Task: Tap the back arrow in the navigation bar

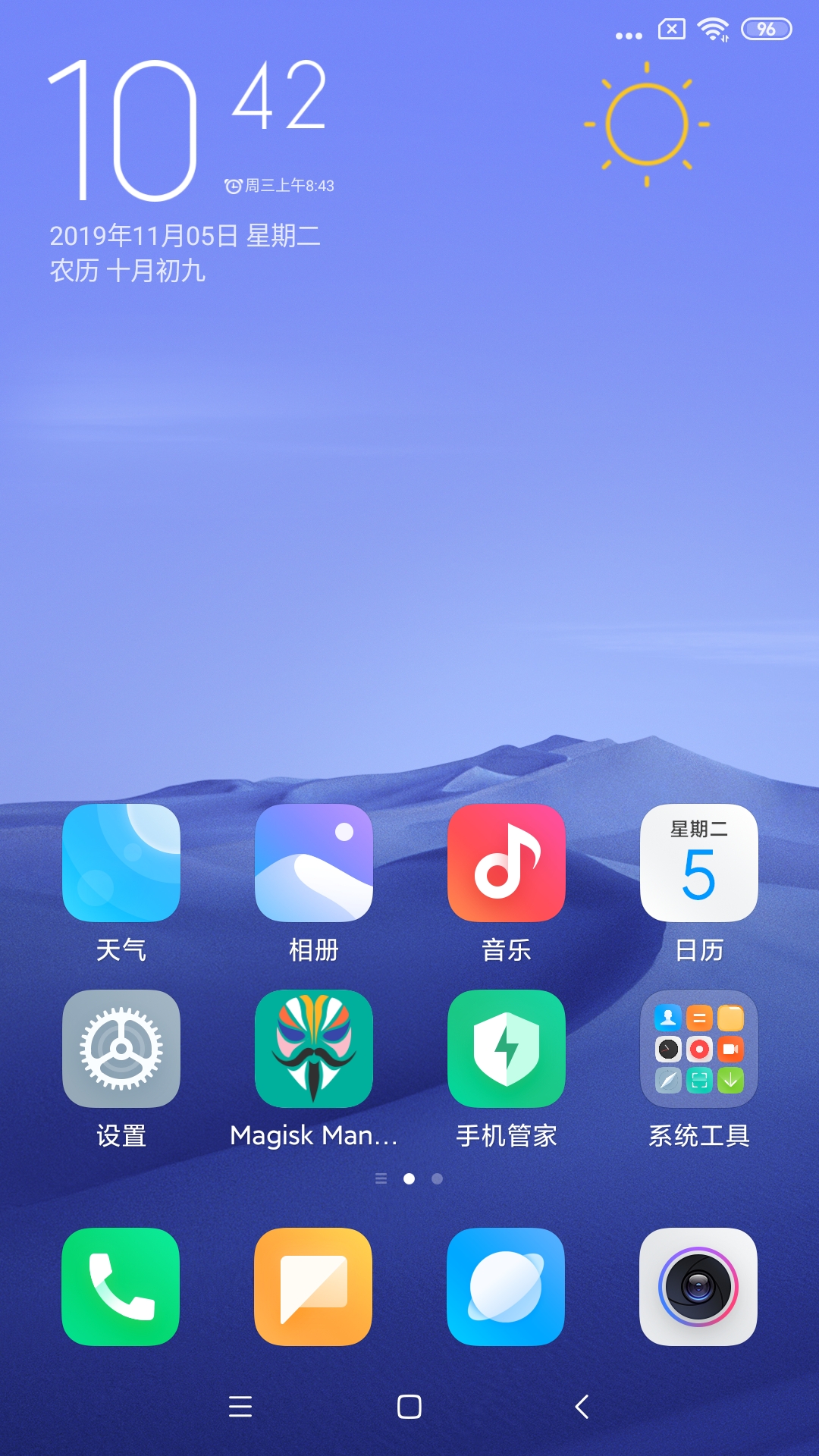Action: 582,1407
